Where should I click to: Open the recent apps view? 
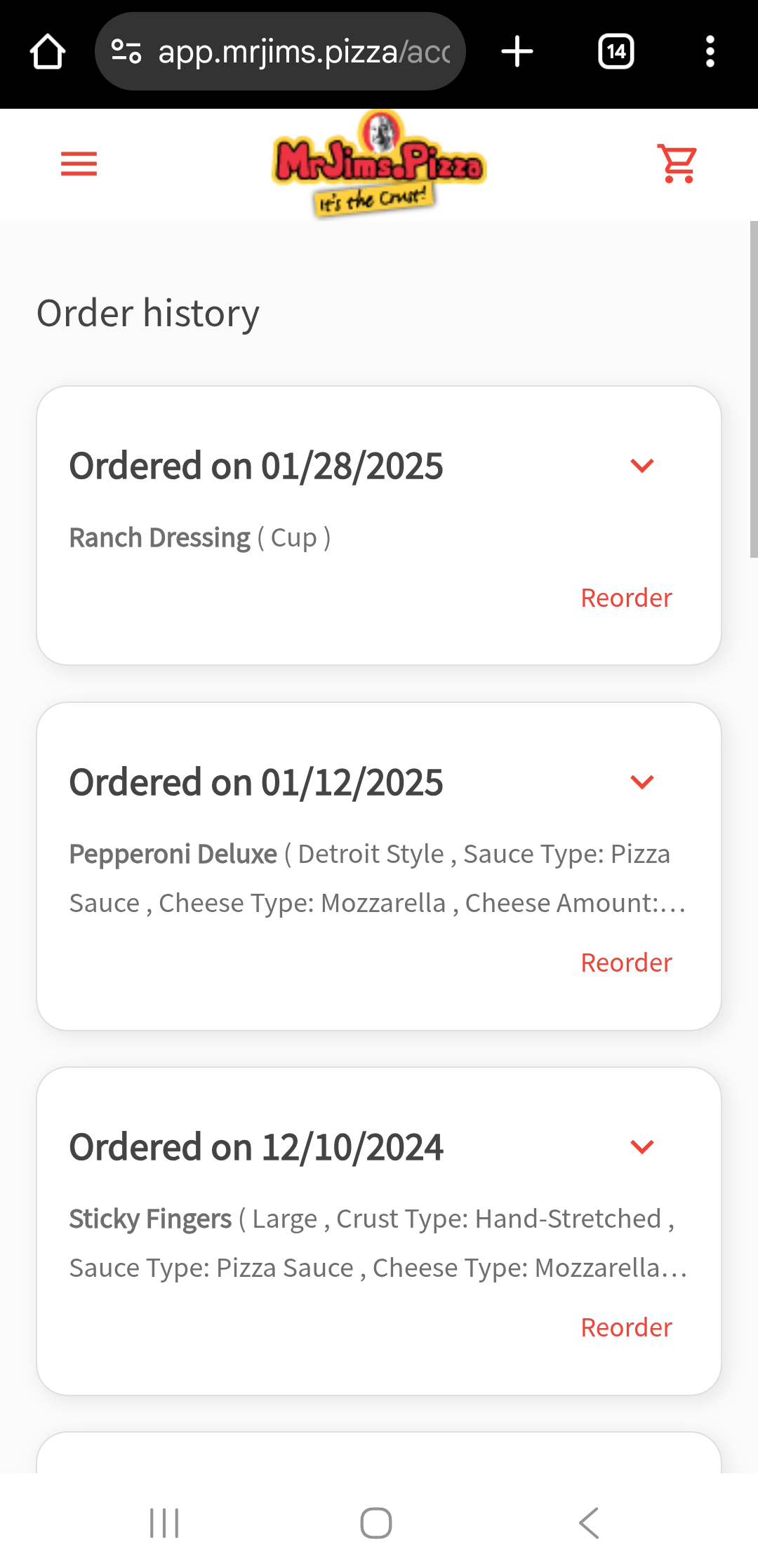pyautogui.click(x=165, y=1523)
